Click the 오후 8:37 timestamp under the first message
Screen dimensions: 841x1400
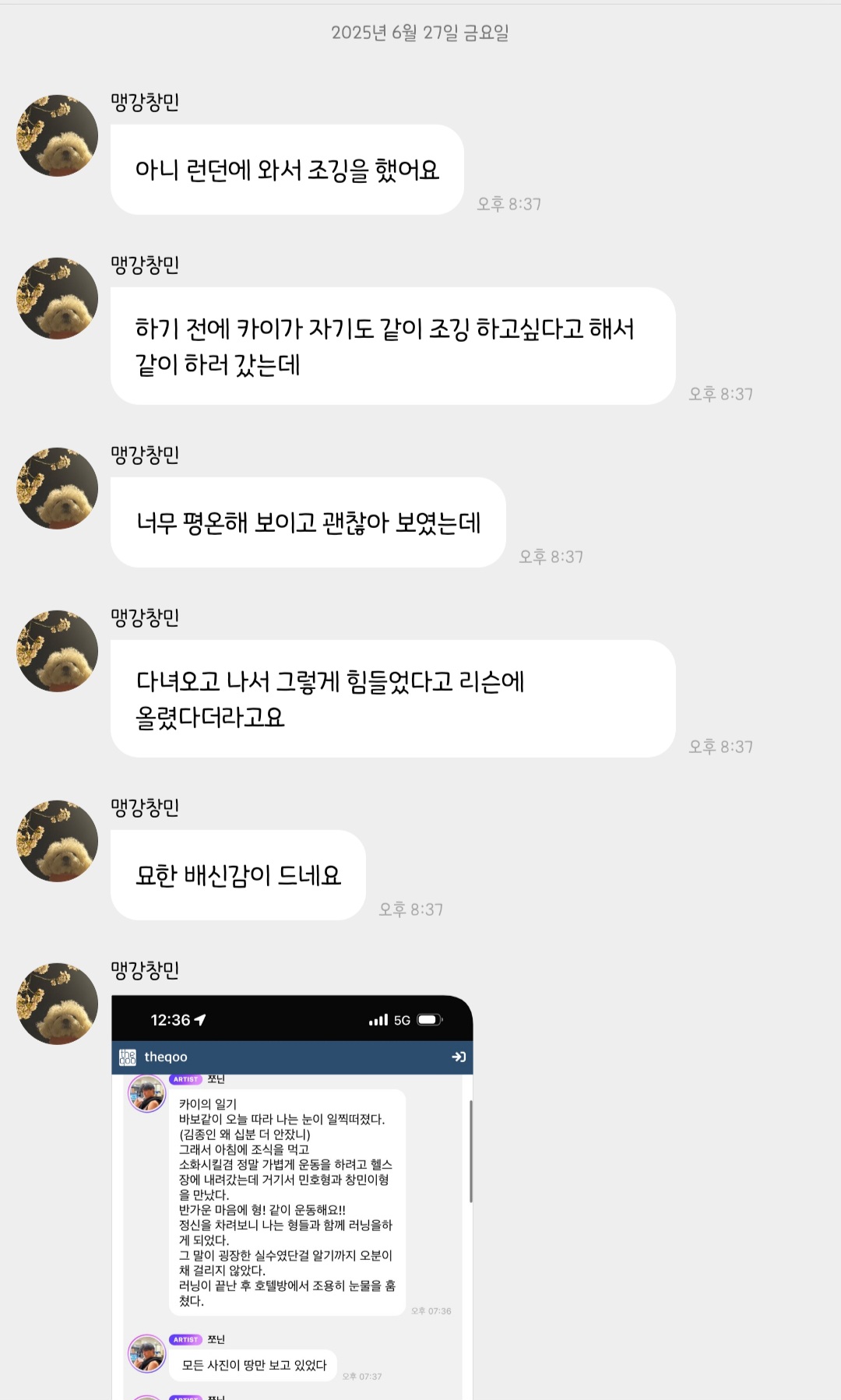click(x=510, y=204)
